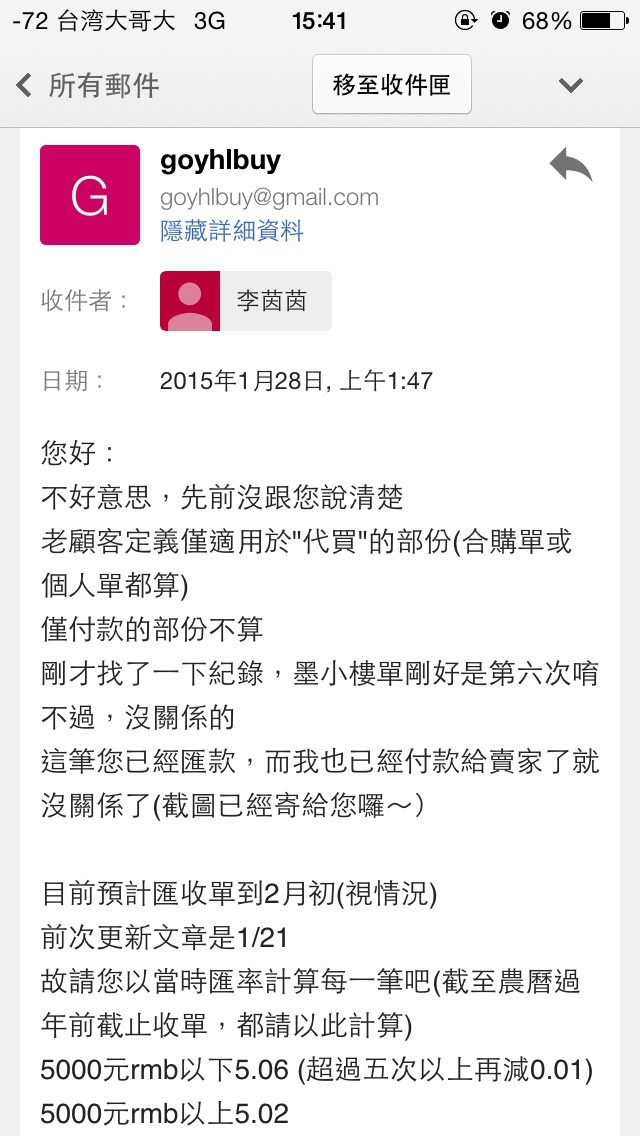Go back to 所有郵件
The height and width of the screenshot is (1136, 640).
coord(88,86)
